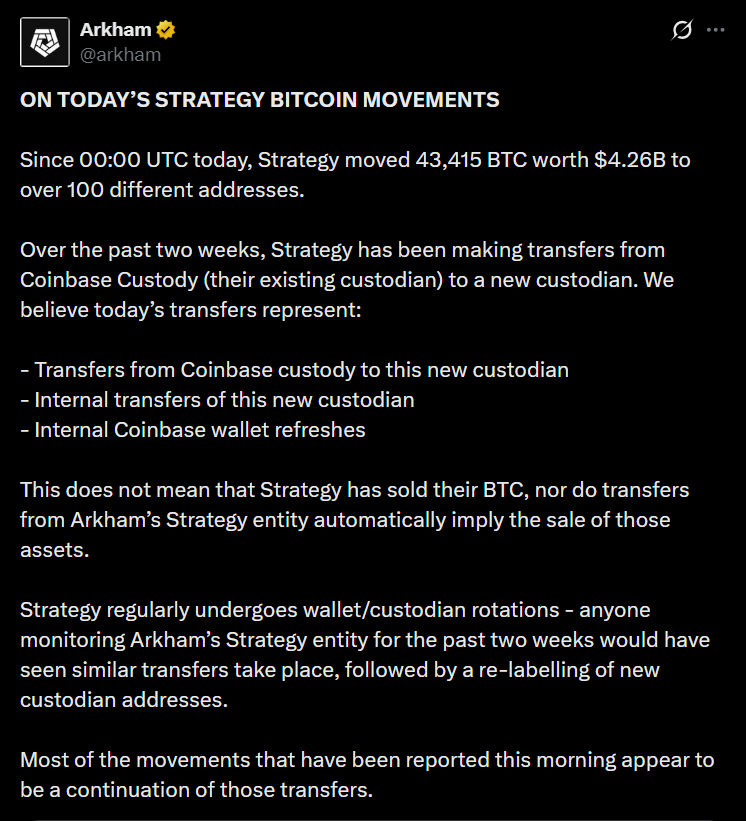Open the @arkham handle

120,54
